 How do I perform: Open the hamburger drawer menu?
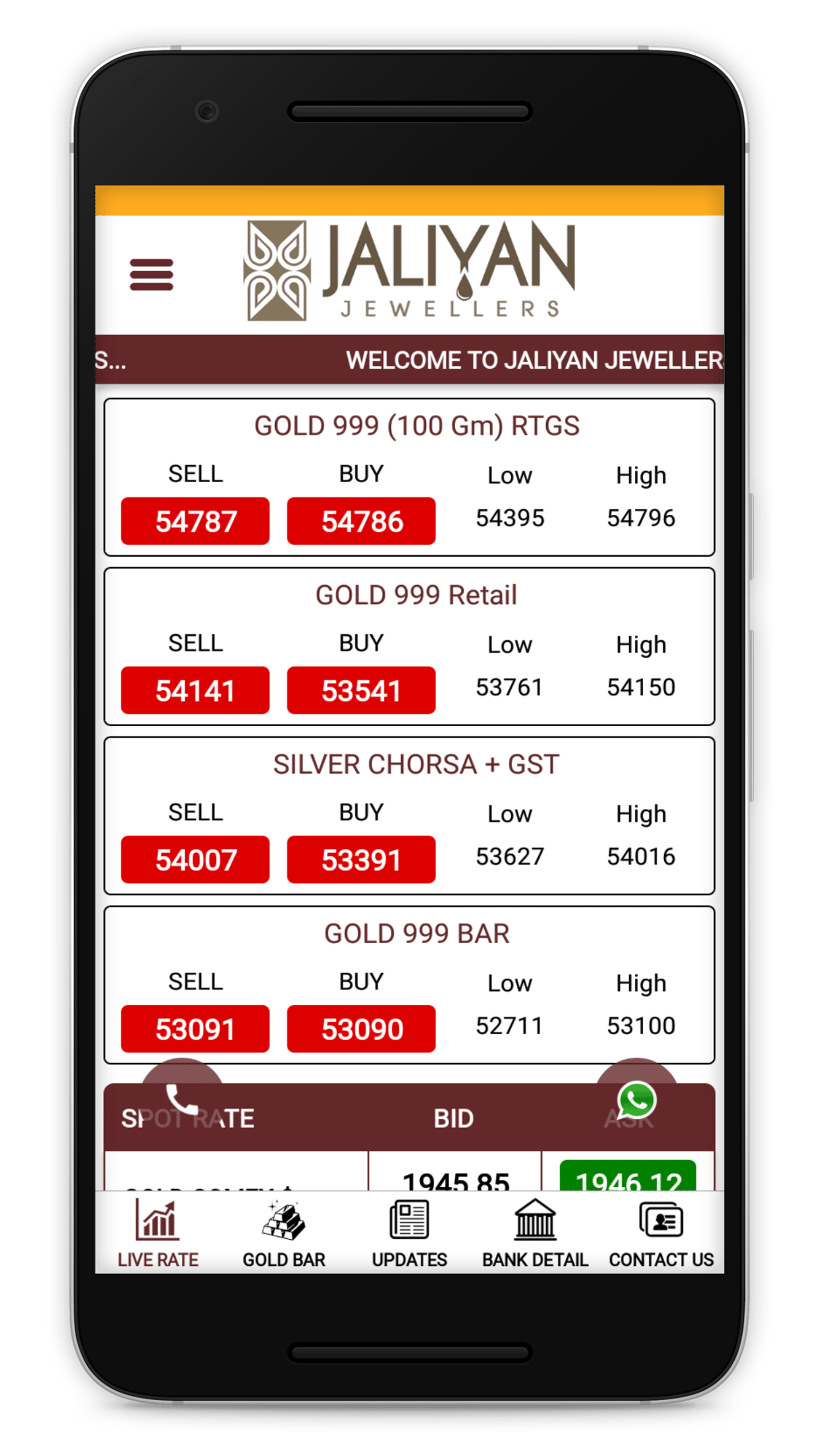[151, 275]
